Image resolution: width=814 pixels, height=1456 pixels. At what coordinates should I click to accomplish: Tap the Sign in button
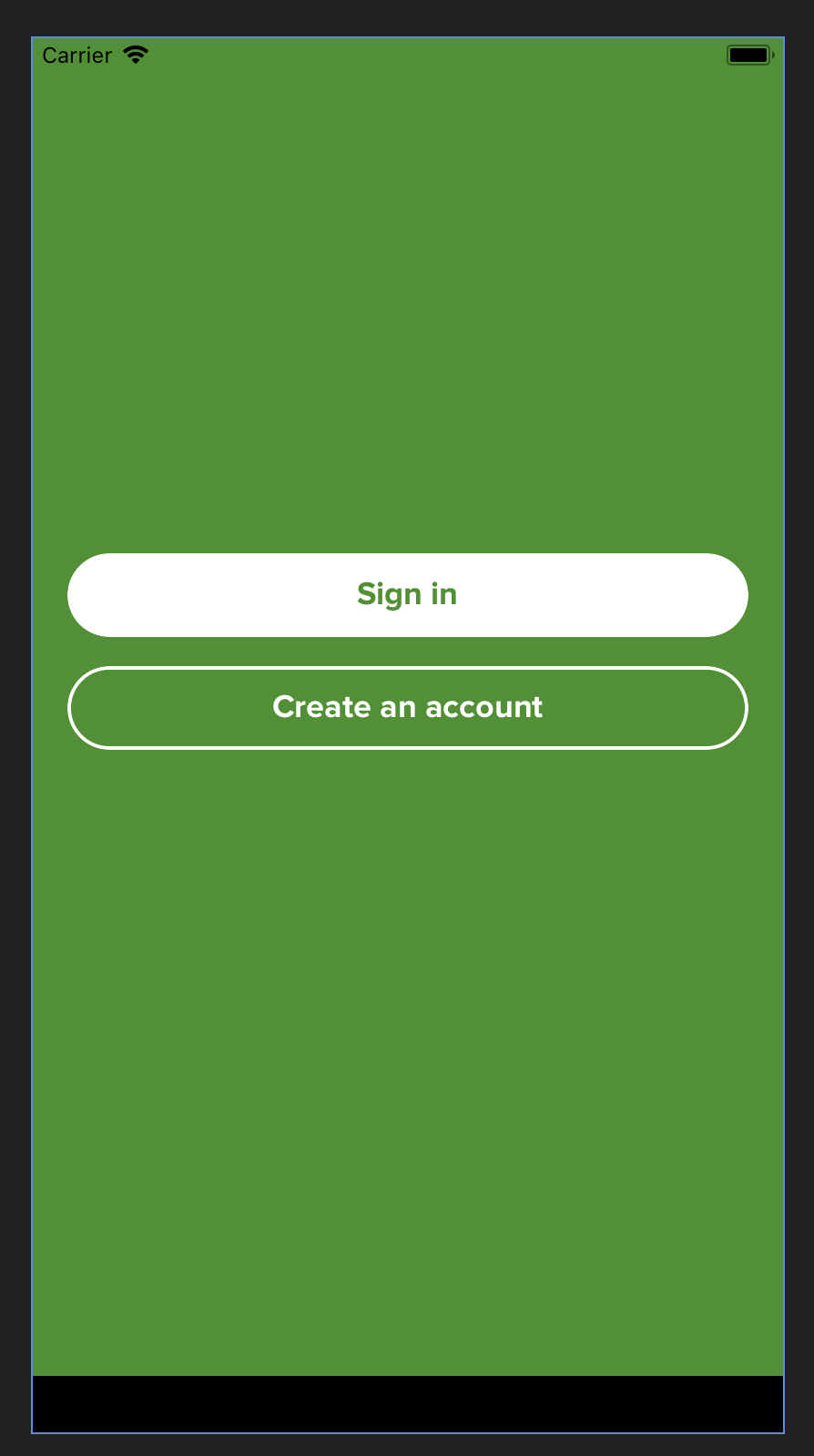click(x=407, y=595)
